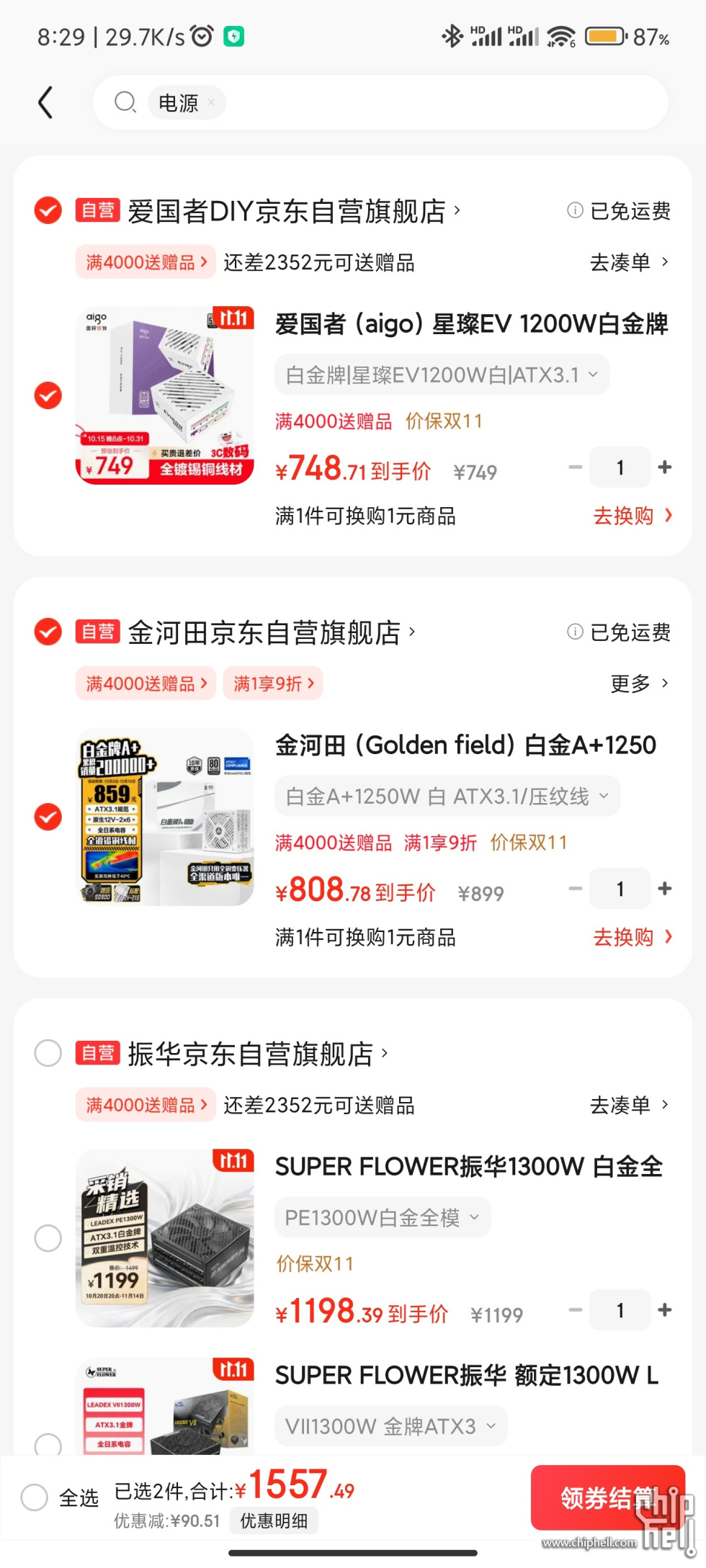Select the SUPER FLOWER PE1300W item
The image size is (706, 1568).
pyautogui.click(x=48, y=1238)
